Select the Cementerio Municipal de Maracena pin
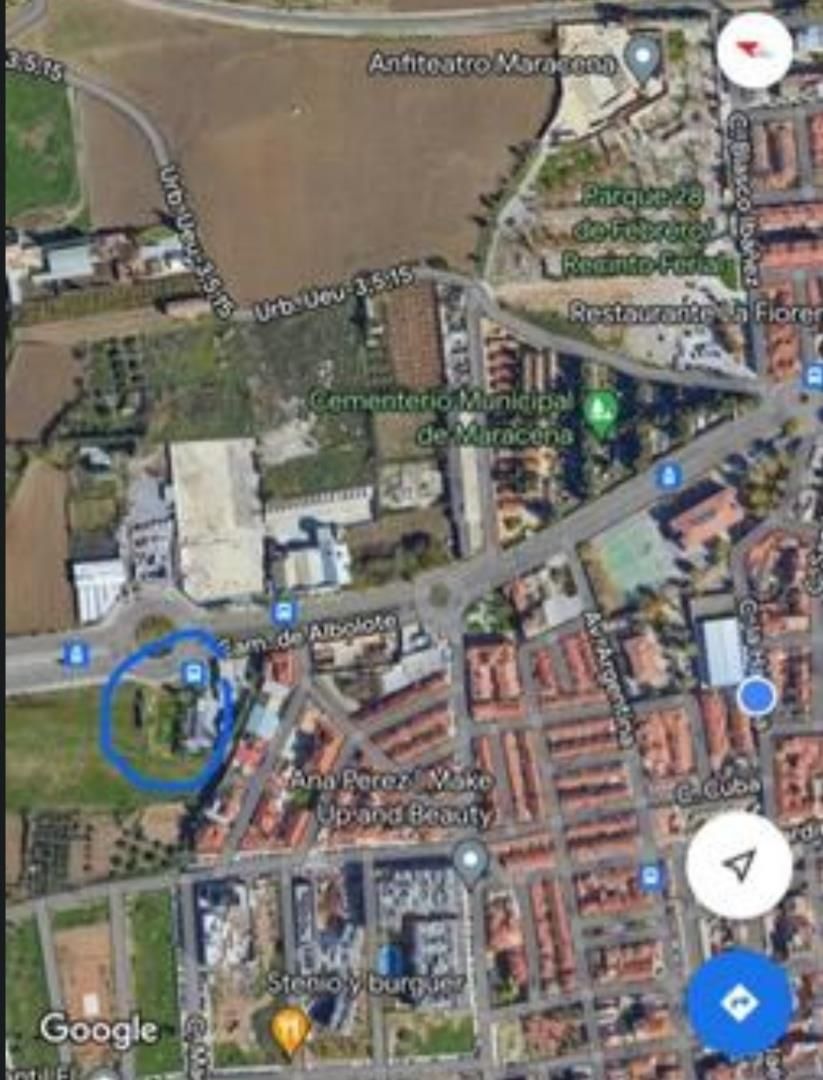 pyautogui.click(x=601, y=412)
